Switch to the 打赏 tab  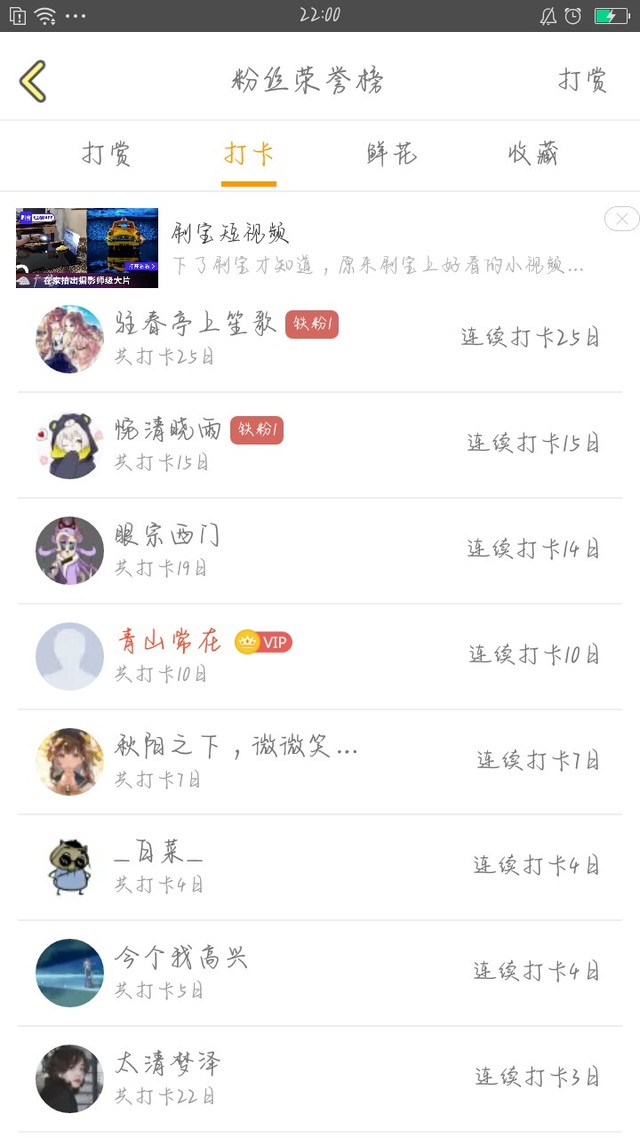tap(106, 154)
